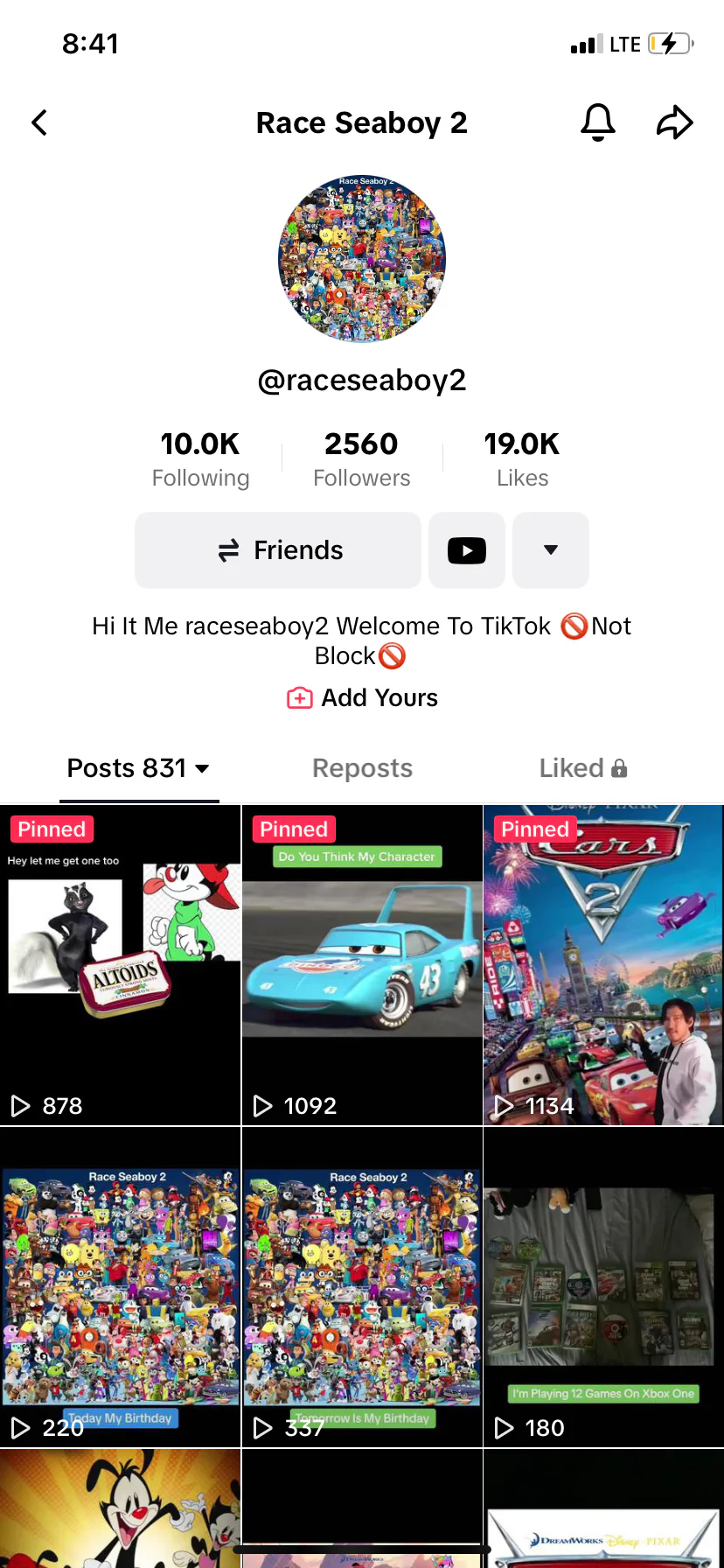Open the Posts 831 sort dropdown

point(140,768)
